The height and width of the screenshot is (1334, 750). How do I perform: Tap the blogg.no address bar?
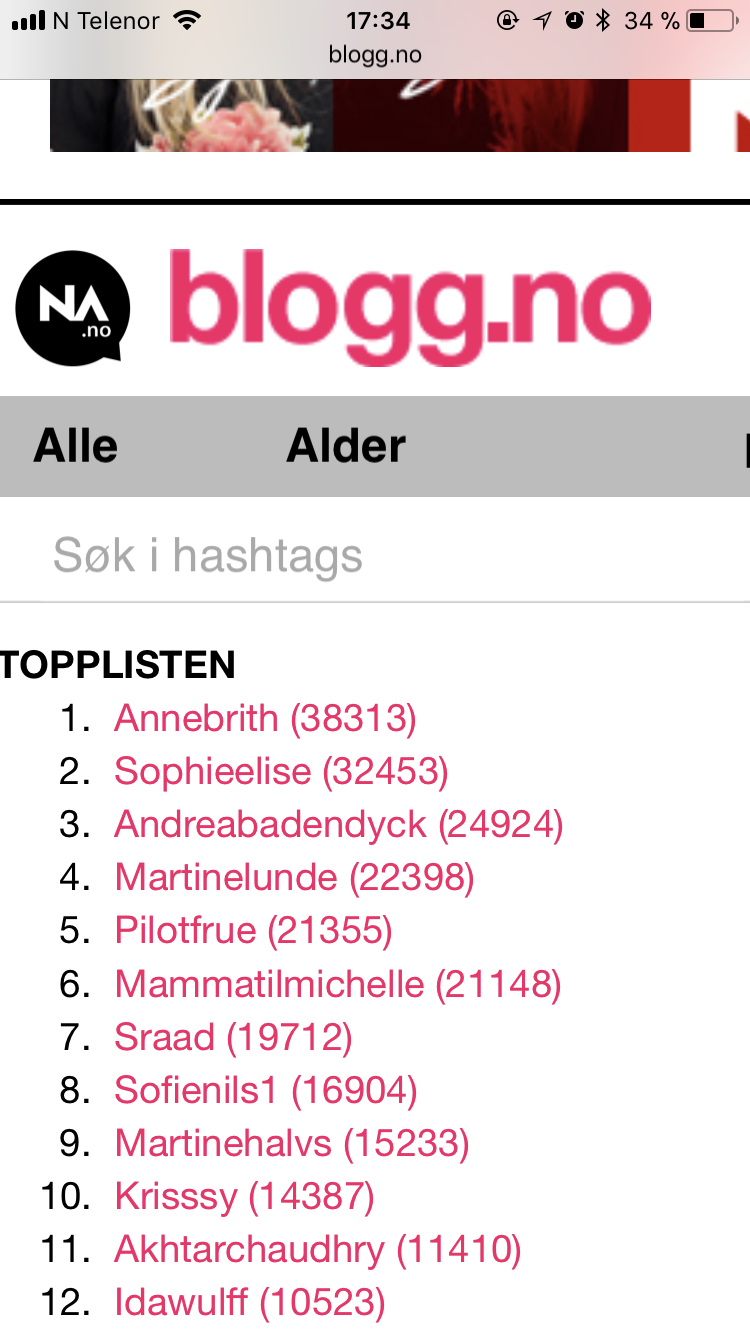click(x=375, y=55)
